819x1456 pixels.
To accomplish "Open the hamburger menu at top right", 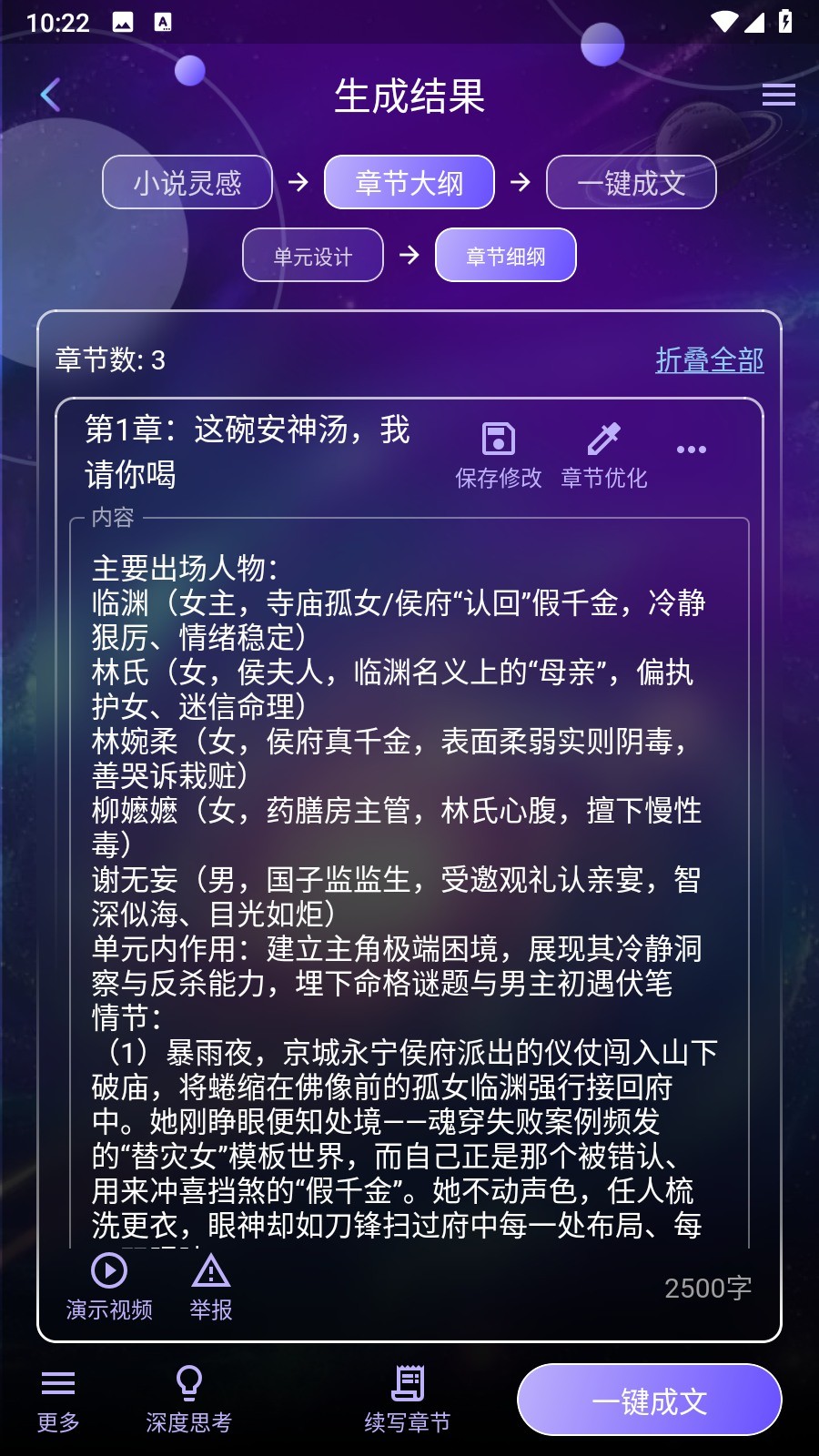I will pos(778,95).
